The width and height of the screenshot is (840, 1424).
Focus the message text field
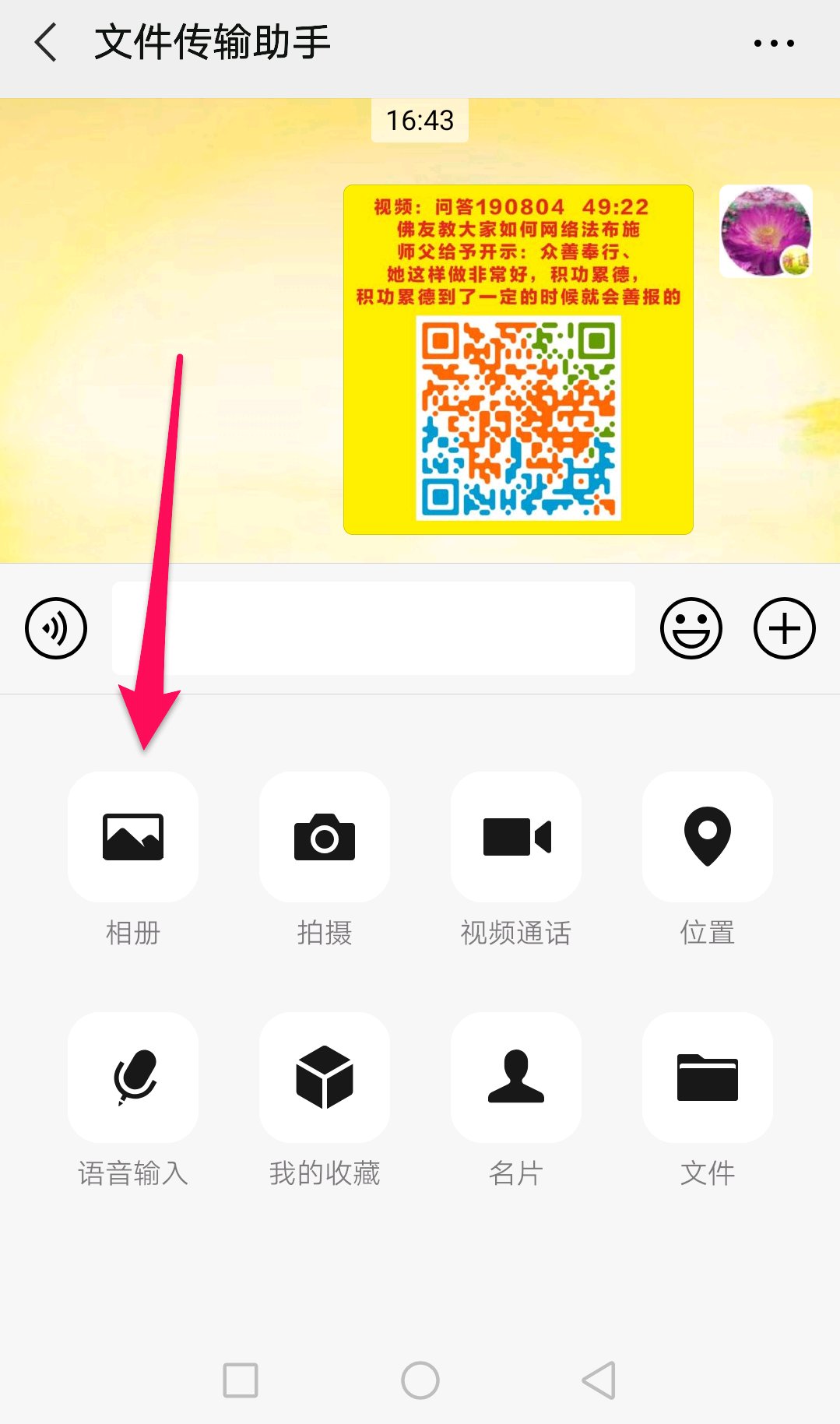click(374, 628)
